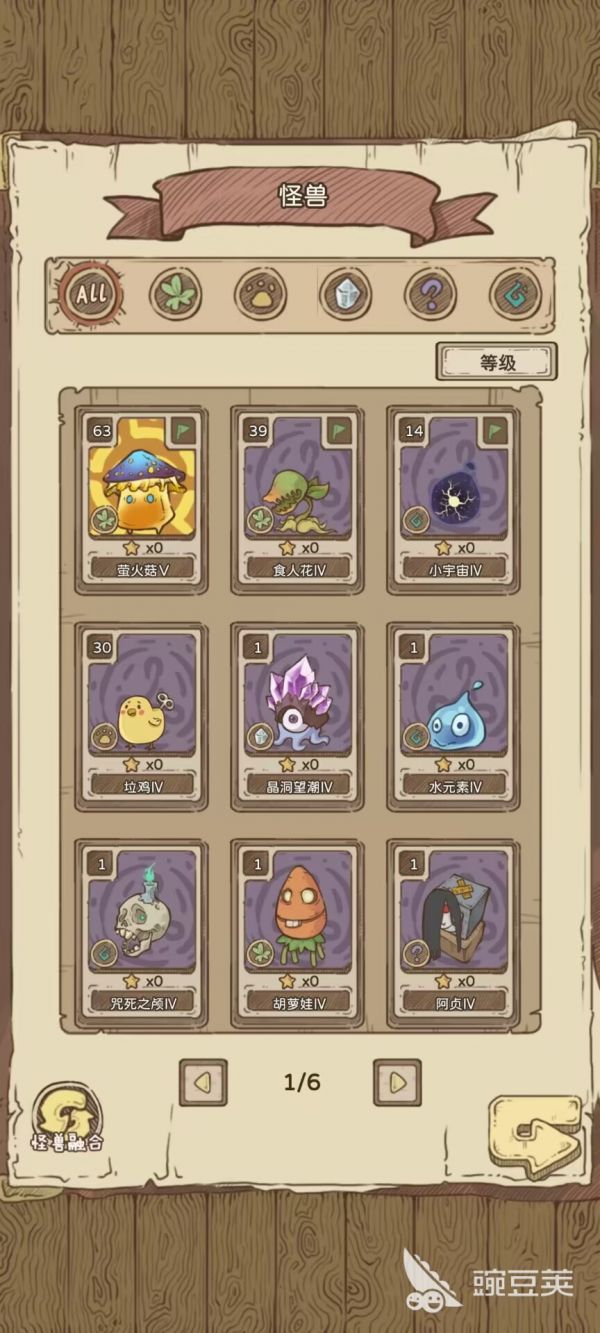The image size is (600, 1333).
Task: Open the 萤火菇V monster card
Action: (x=141, y=492)
